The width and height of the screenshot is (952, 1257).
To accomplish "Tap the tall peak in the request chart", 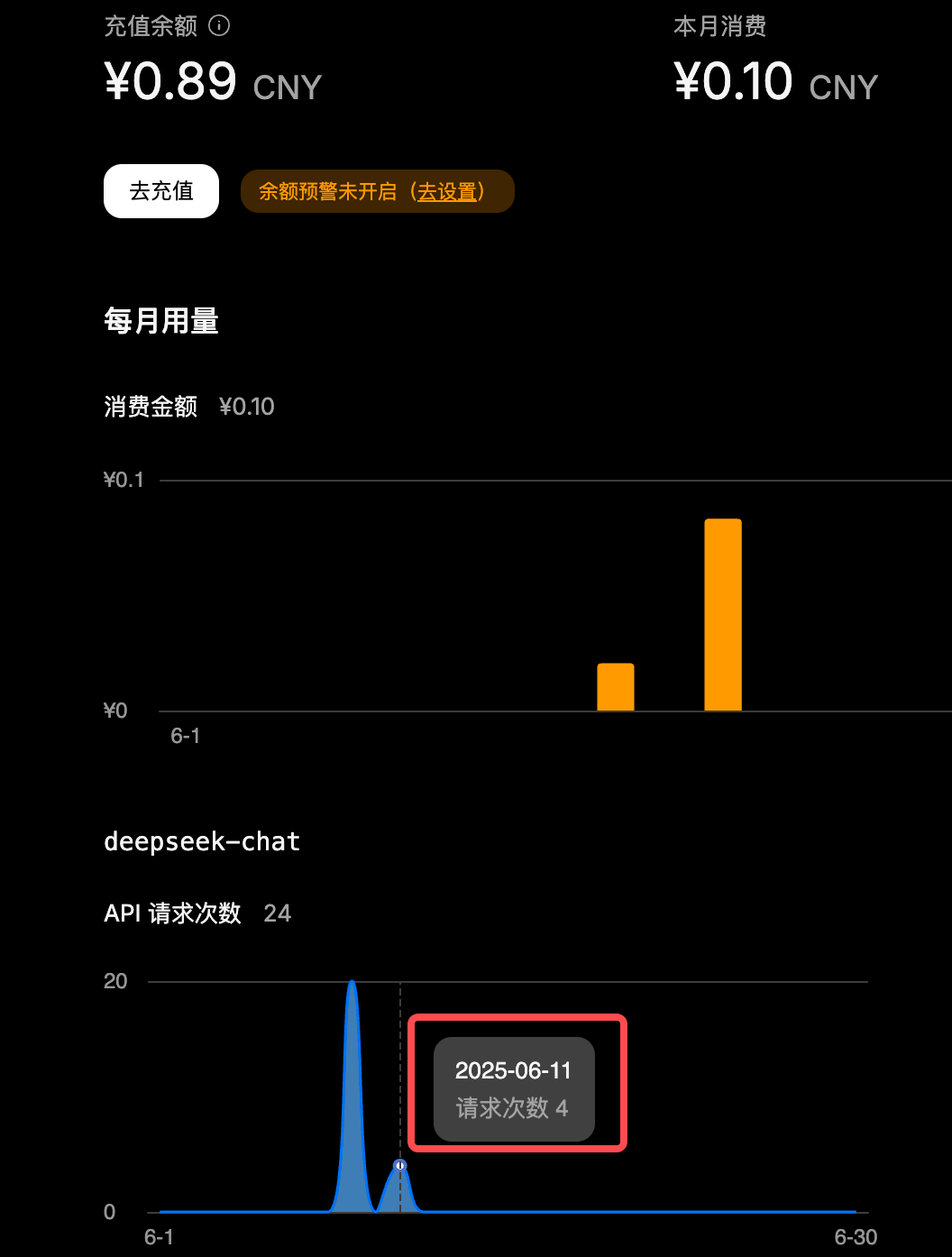I will coord(352,1082).
